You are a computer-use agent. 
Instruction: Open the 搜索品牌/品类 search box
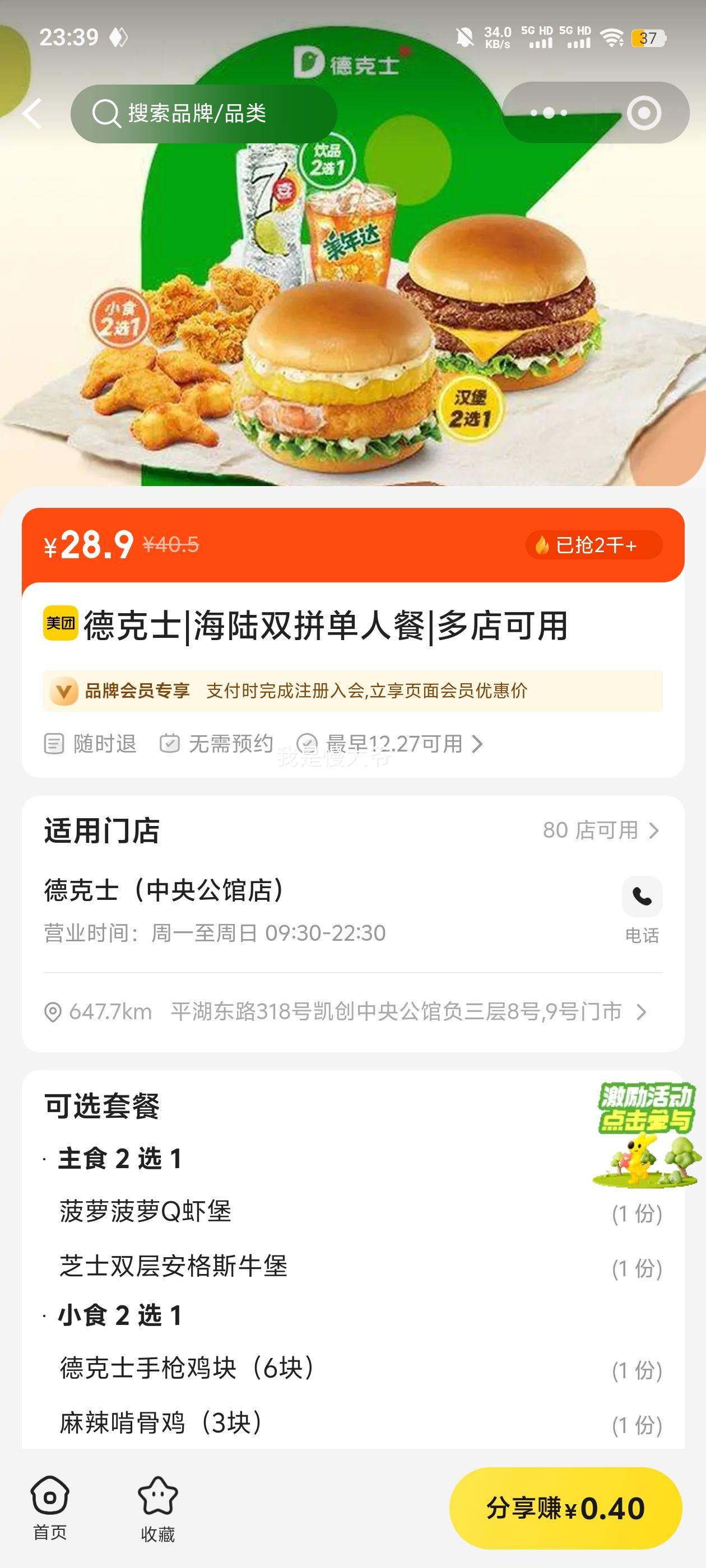[203, 113]
